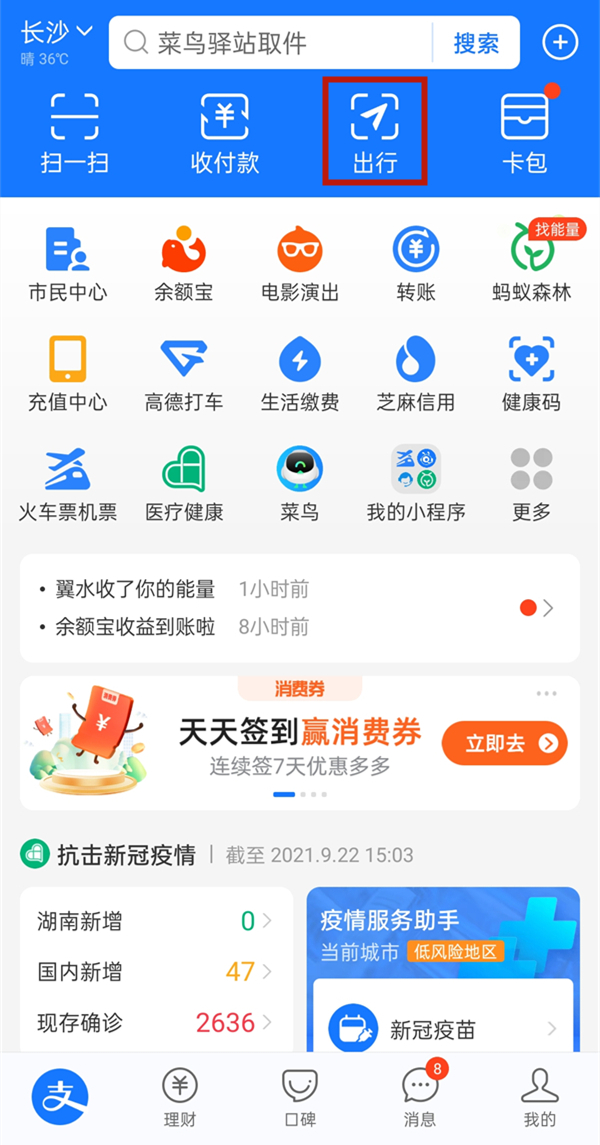
Task: Switch to the 消息 tab
Action: click(x=420, y=1096)
